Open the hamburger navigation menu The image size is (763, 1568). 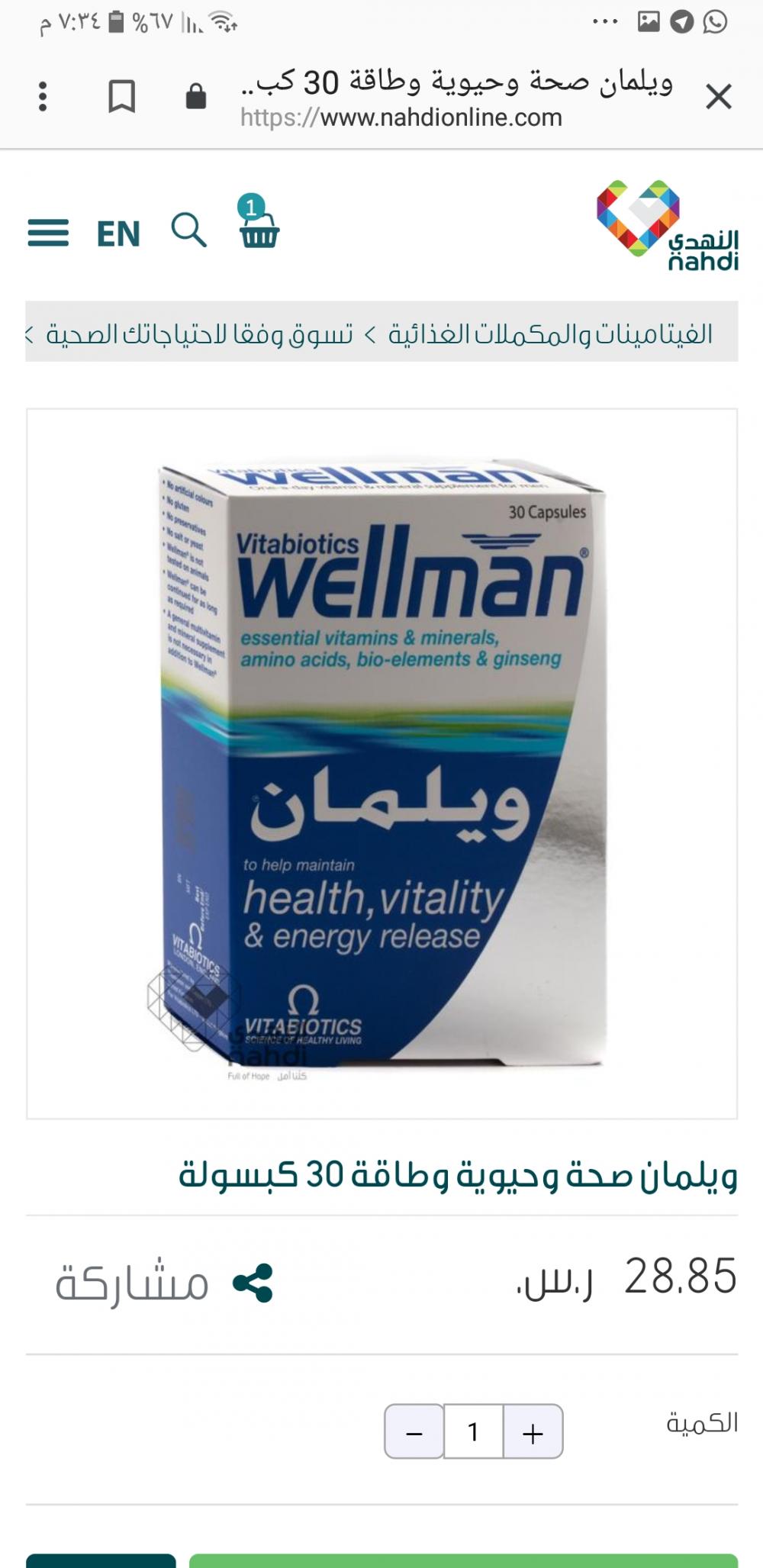pyautogui.click(x=48, y=232)
